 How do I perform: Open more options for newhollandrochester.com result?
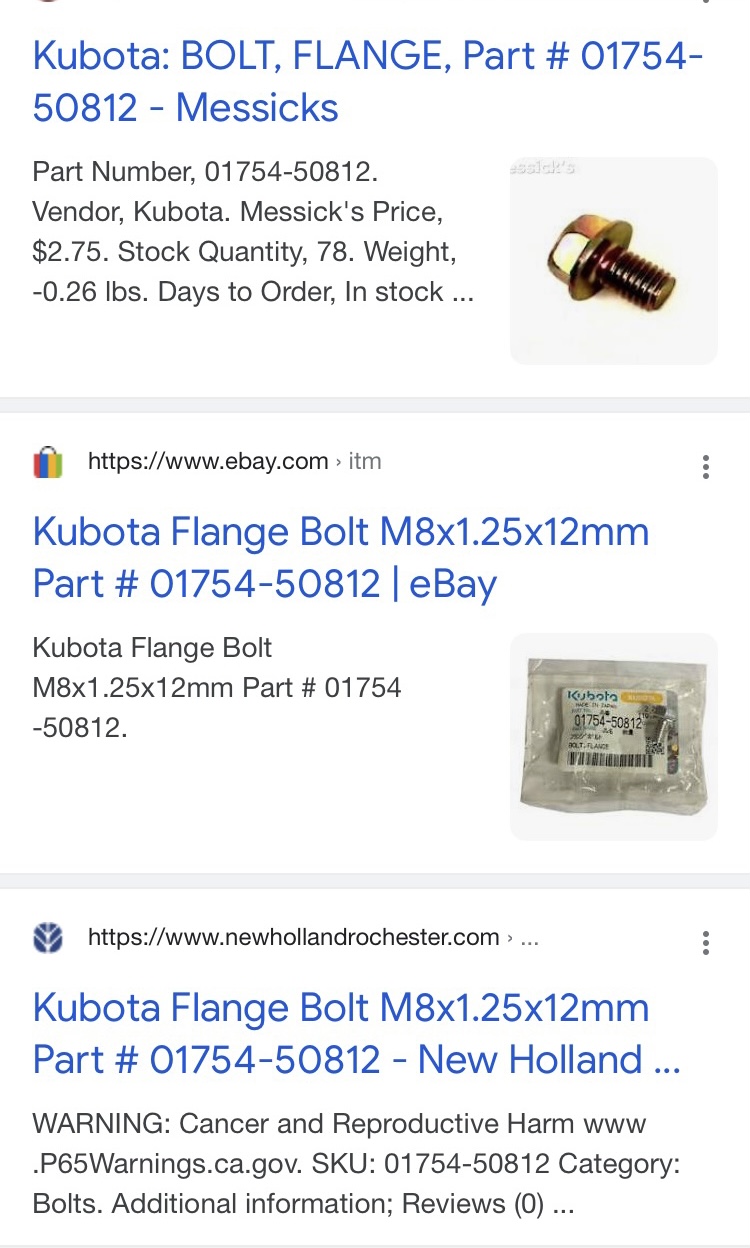coord(706,943)
